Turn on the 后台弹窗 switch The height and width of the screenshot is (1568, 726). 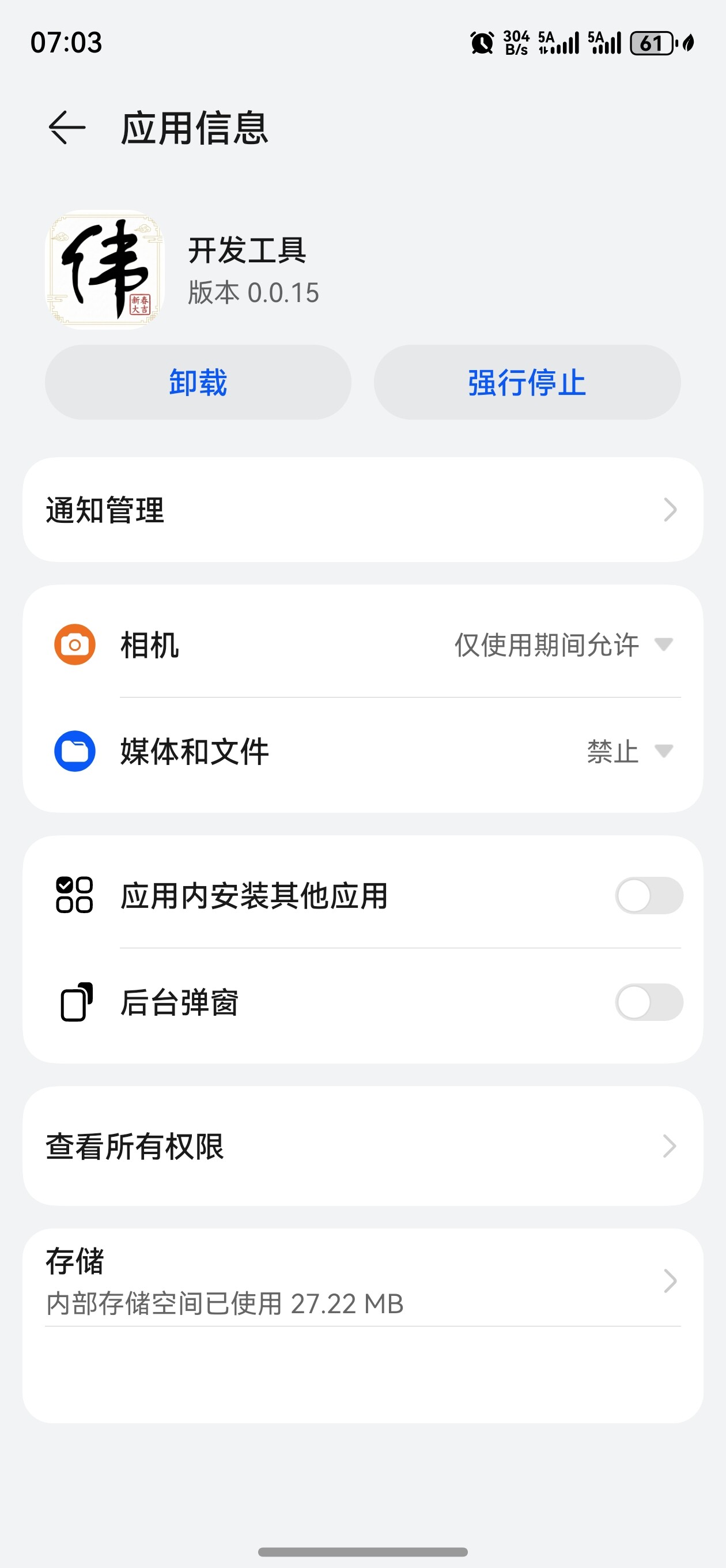click(x=649, y=1002)
